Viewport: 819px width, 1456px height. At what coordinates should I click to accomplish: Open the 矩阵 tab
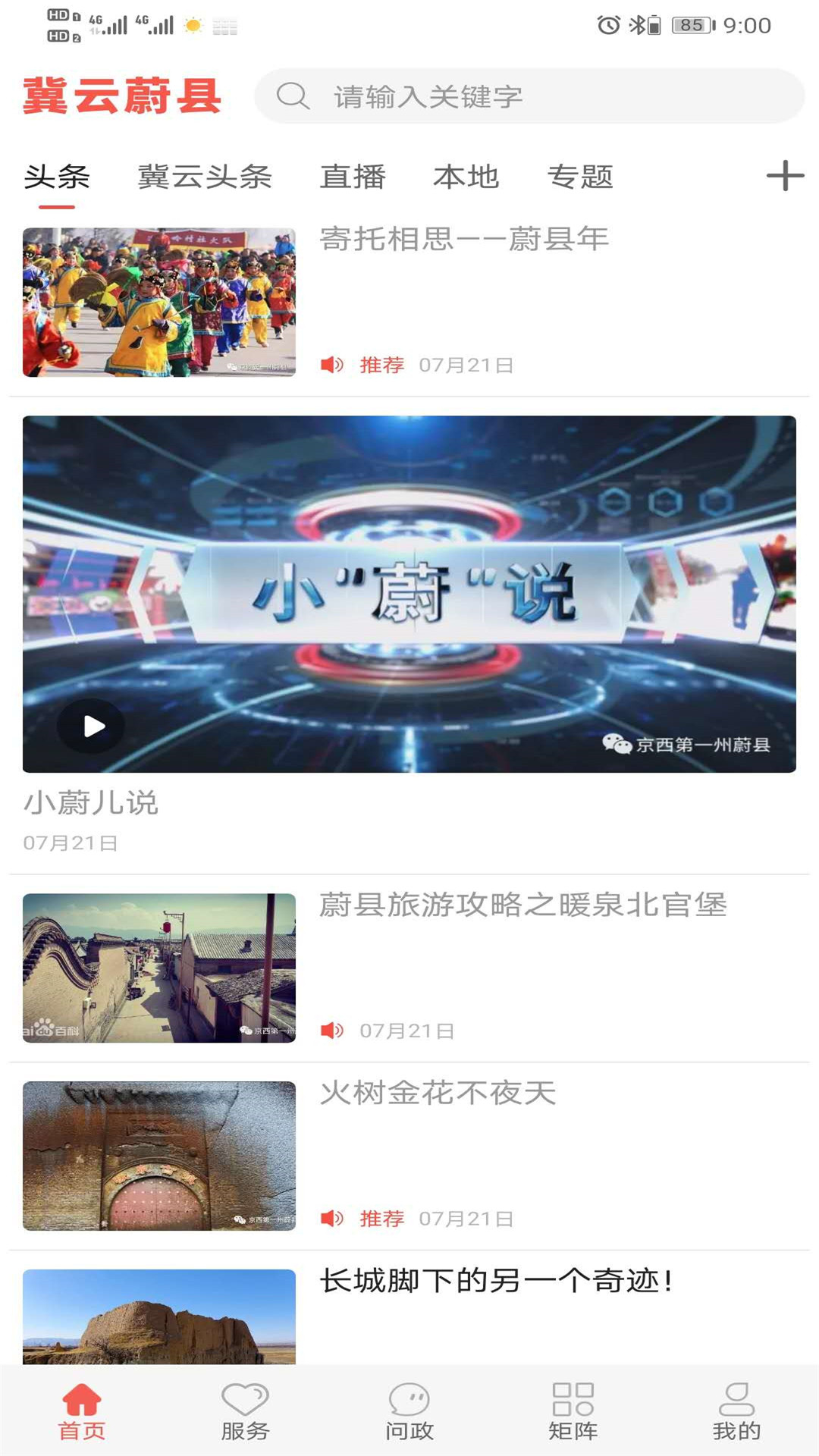click(573, 1411)
